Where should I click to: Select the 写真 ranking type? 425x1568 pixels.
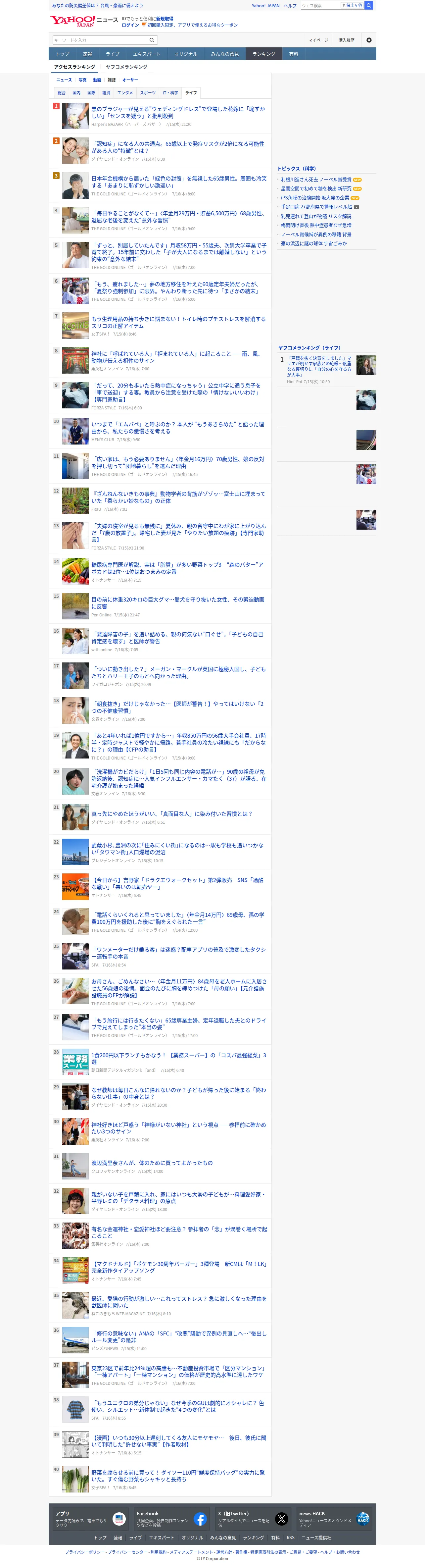coord(82,80)
